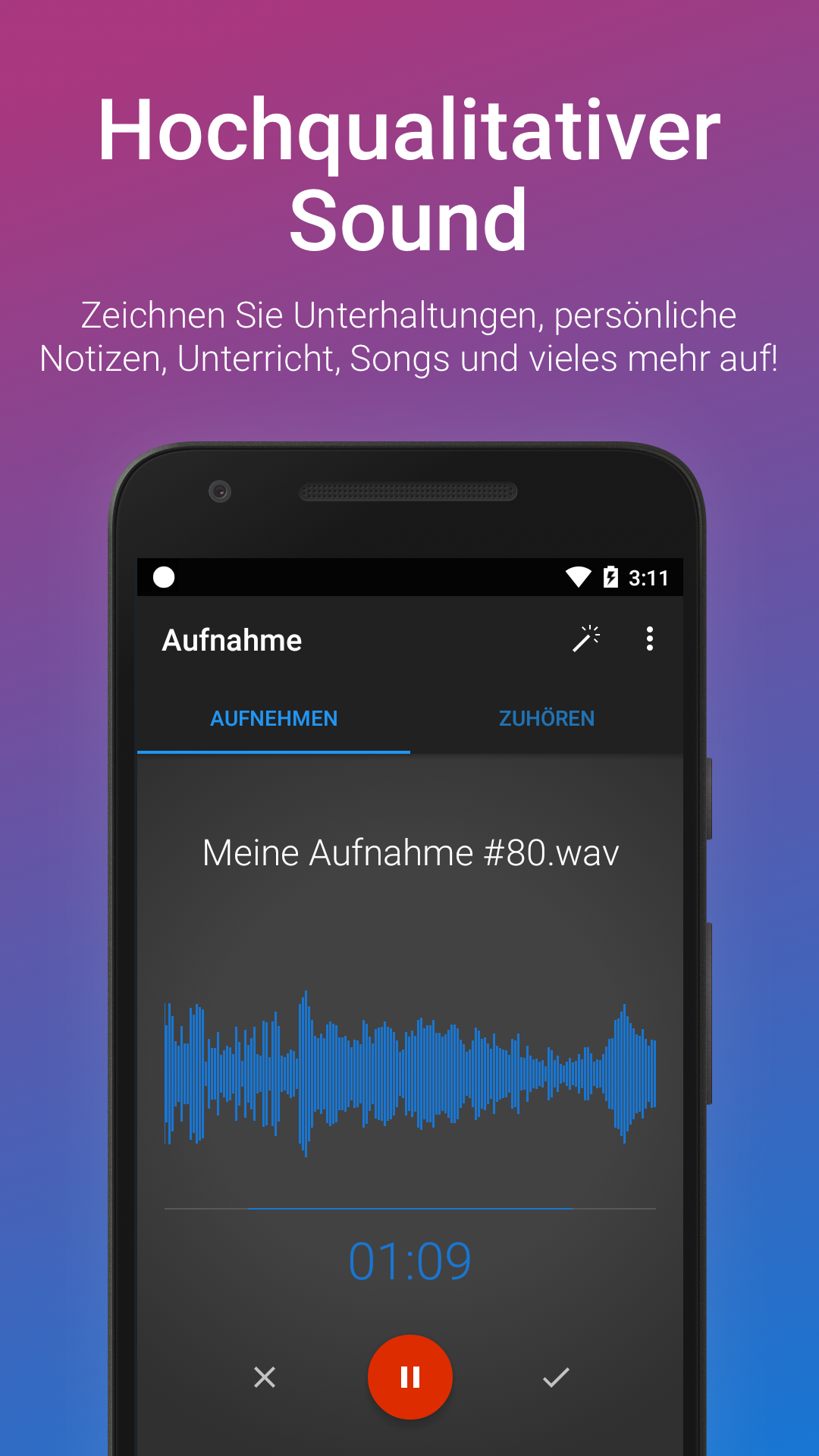Tap the Aufnahme title in the toolbar
The image size is (819, 1456).
click(x=231, y=639)
